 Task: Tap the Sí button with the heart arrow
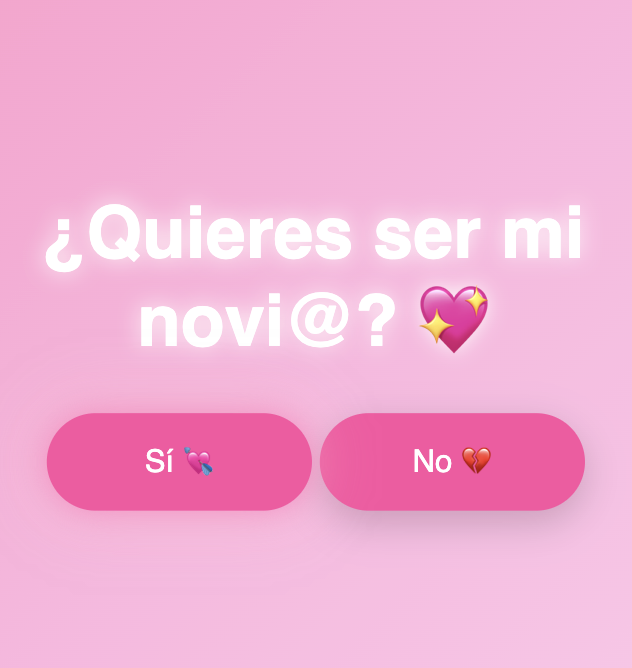pos(179,461)
